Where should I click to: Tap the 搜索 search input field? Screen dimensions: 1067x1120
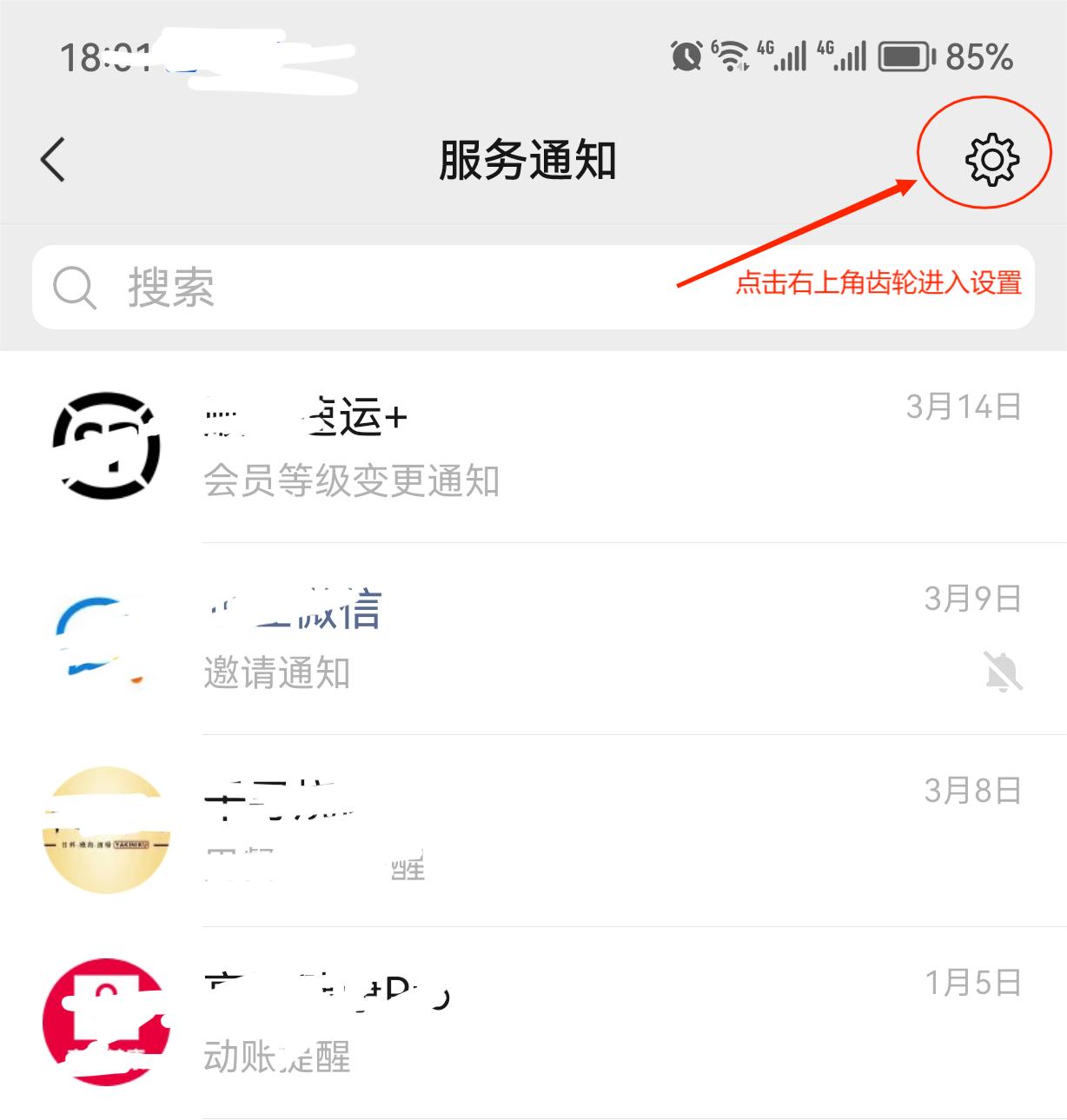[x=348, y=287]
